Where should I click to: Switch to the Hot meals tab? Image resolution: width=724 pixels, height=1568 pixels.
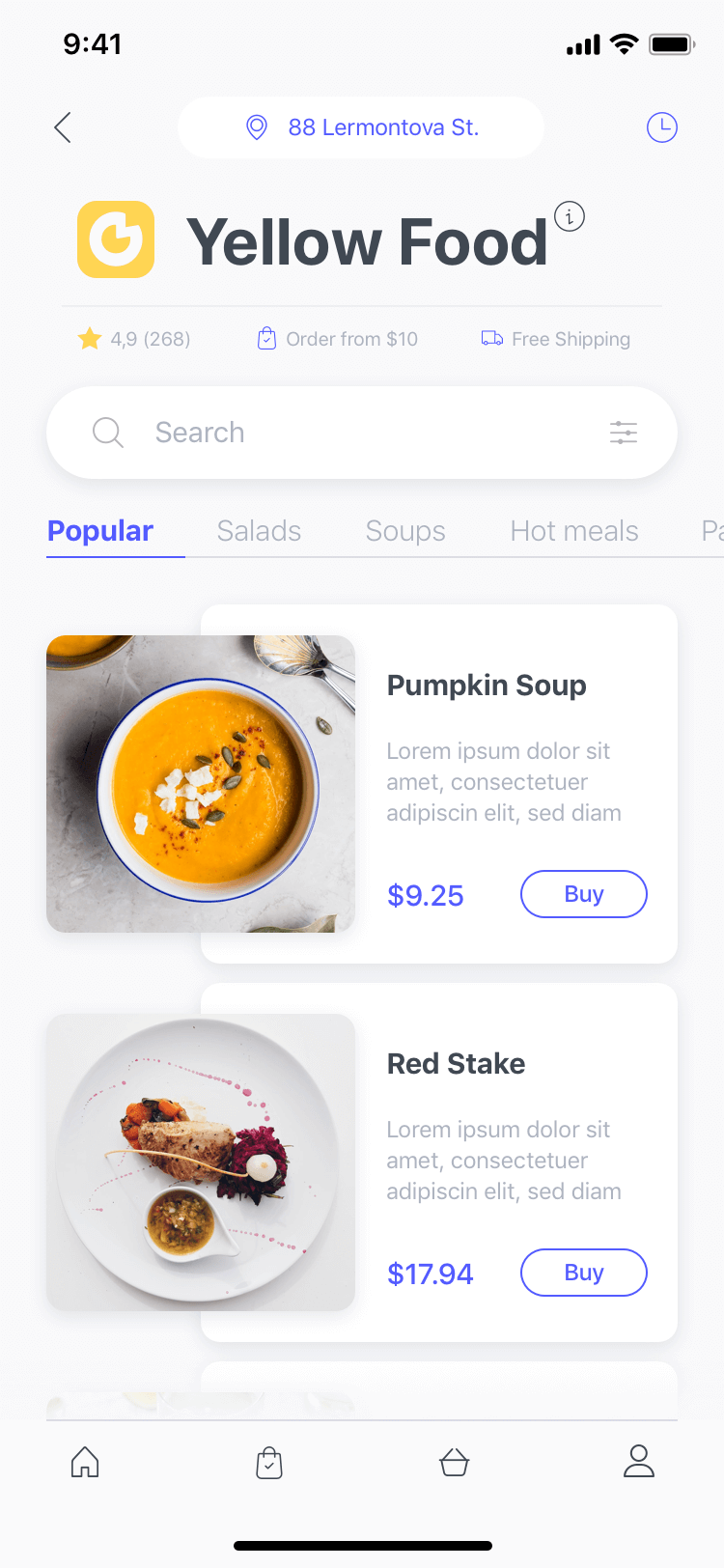[574, 531]
